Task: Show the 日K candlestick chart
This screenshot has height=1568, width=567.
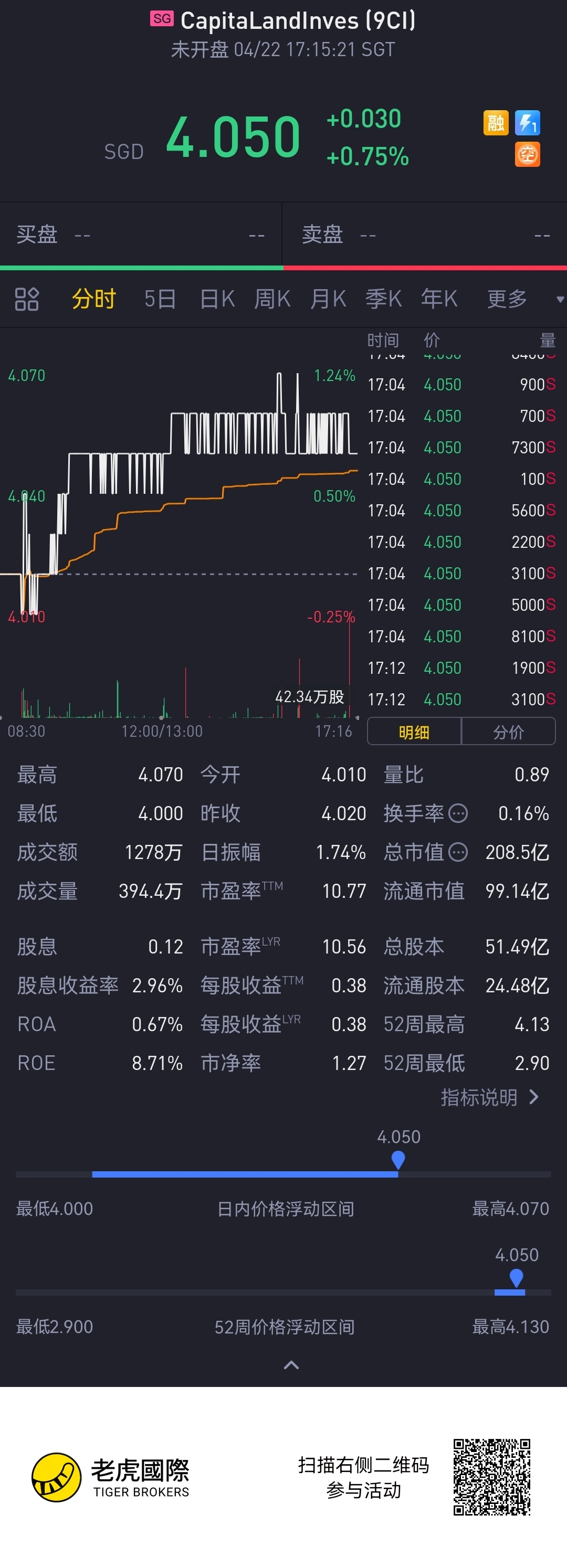Action: tap(217, 299)
